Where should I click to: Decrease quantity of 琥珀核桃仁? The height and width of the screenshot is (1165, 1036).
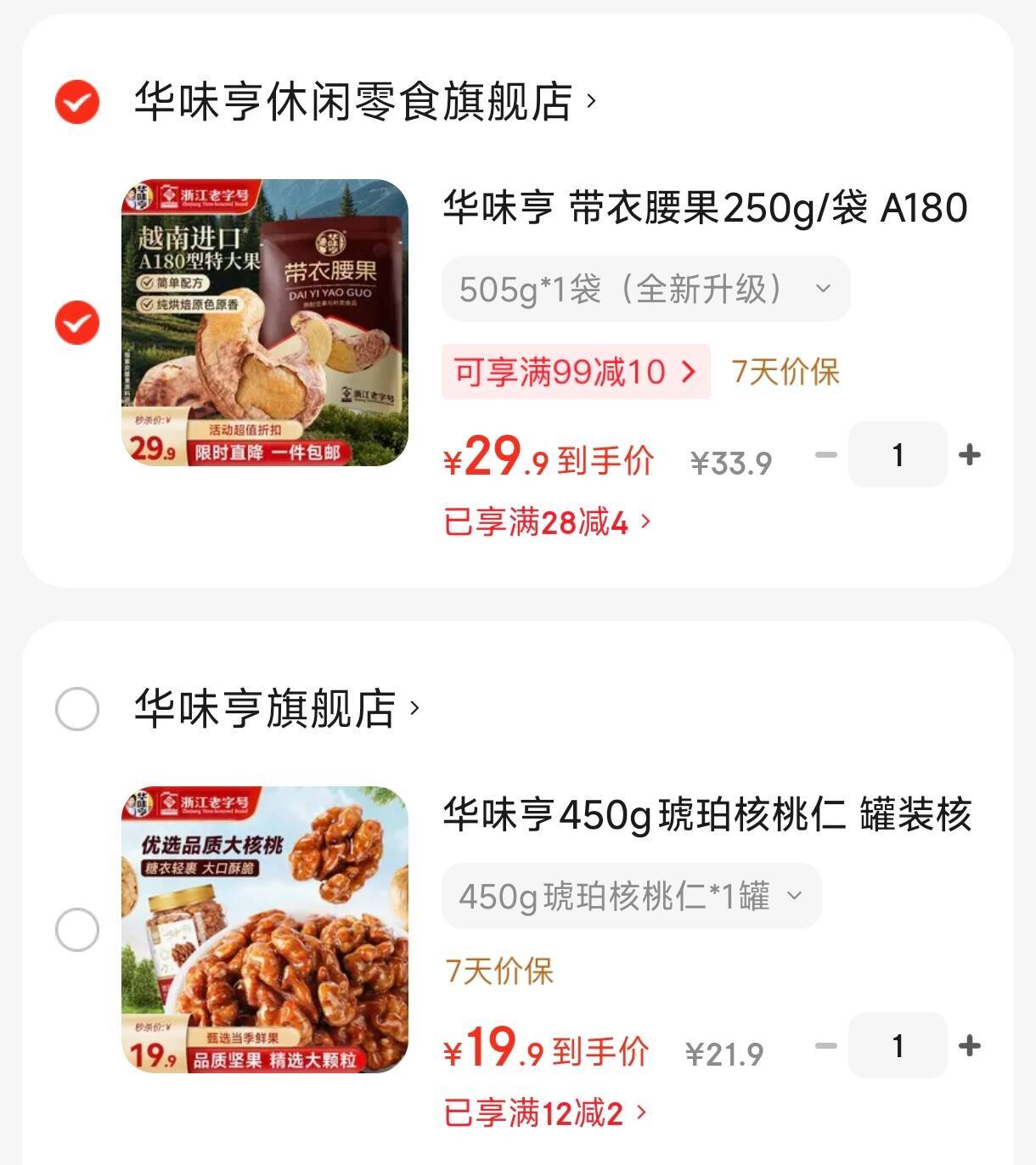click(825, 1046)
